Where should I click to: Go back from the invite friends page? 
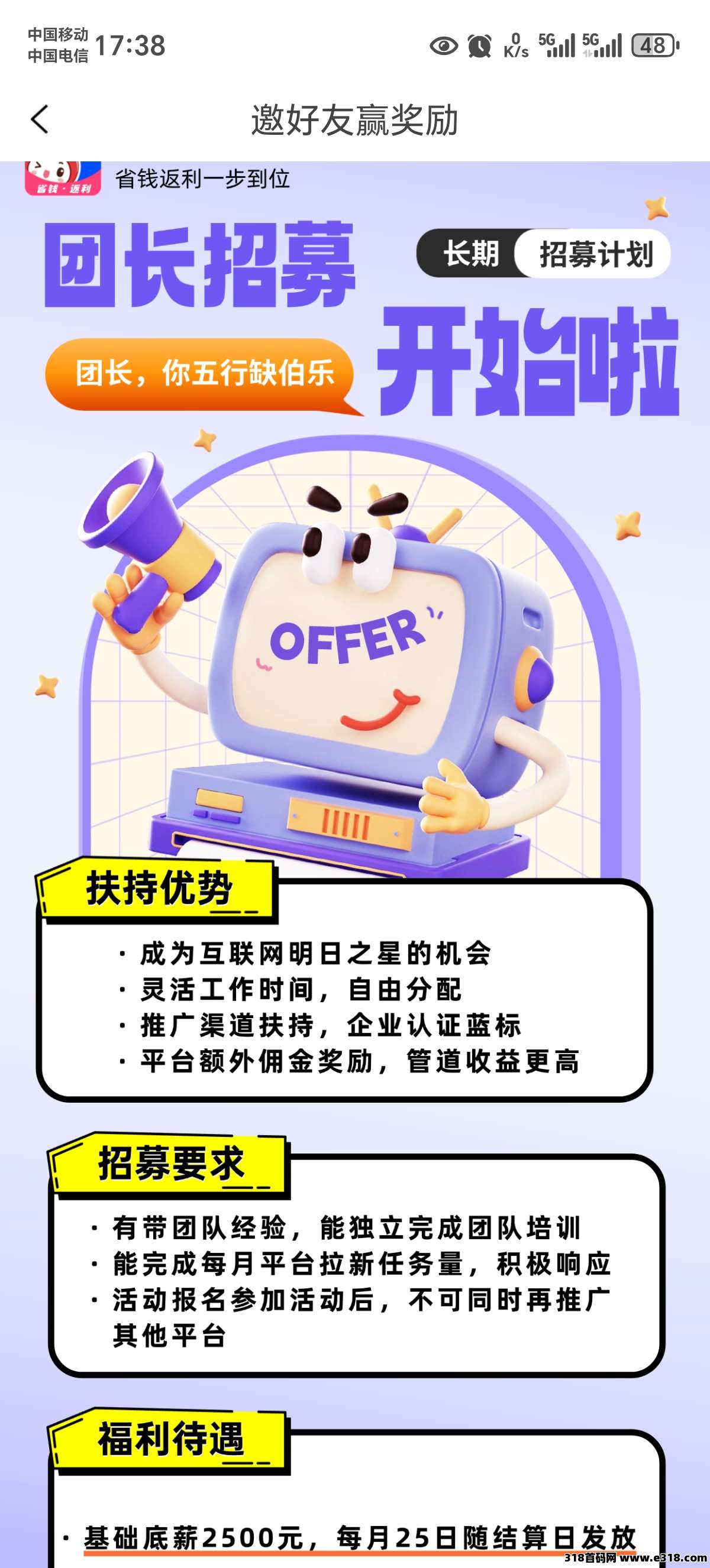tap(40, 119)
